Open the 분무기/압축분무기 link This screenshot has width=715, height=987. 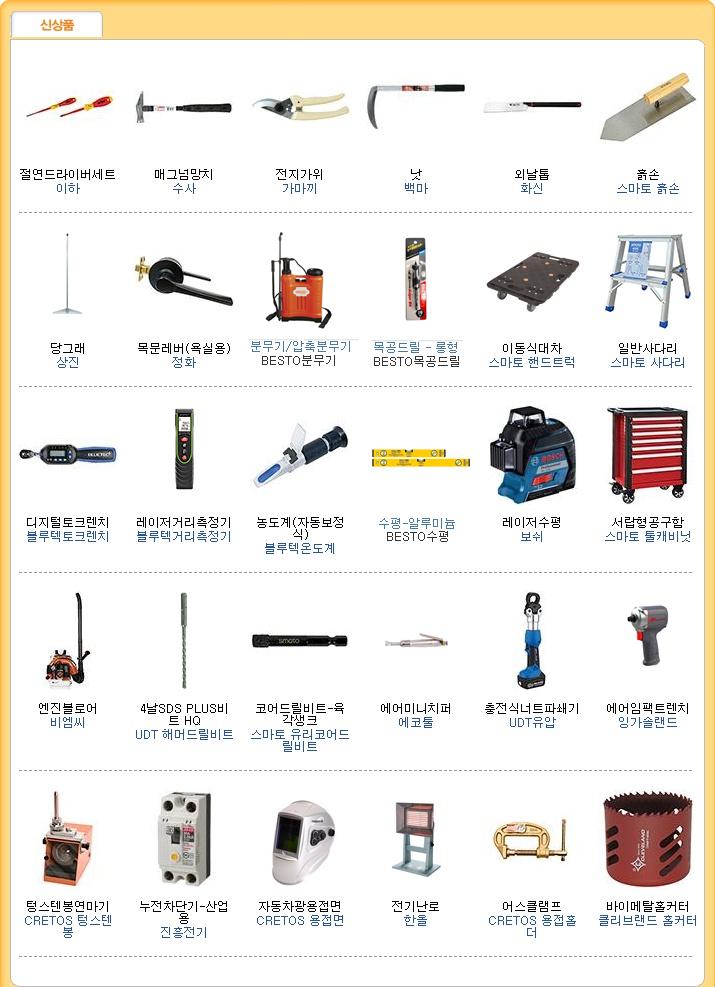pyautogui.click(x=299, y=346)
